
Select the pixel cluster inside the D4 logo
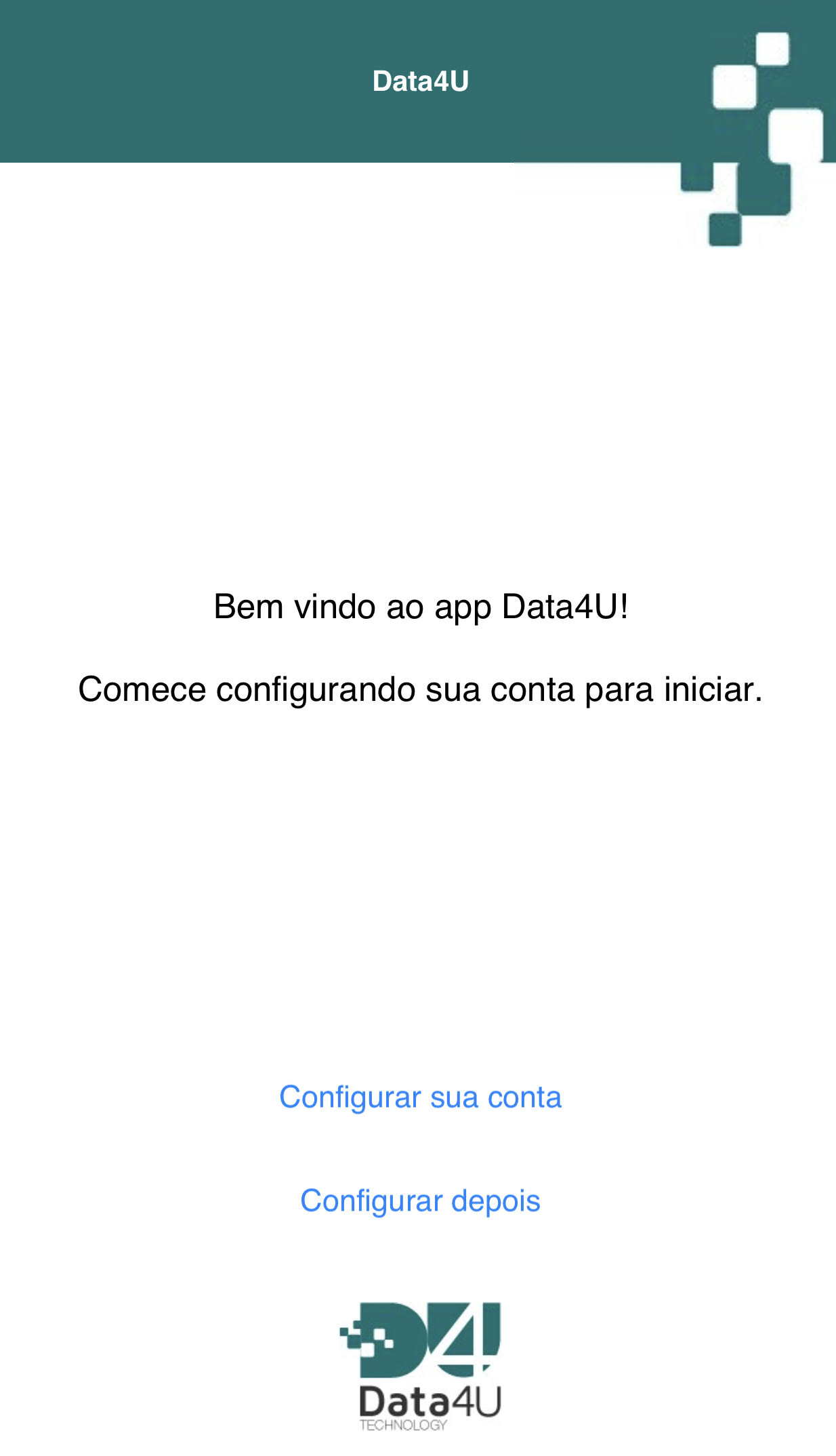(367, 1336)
